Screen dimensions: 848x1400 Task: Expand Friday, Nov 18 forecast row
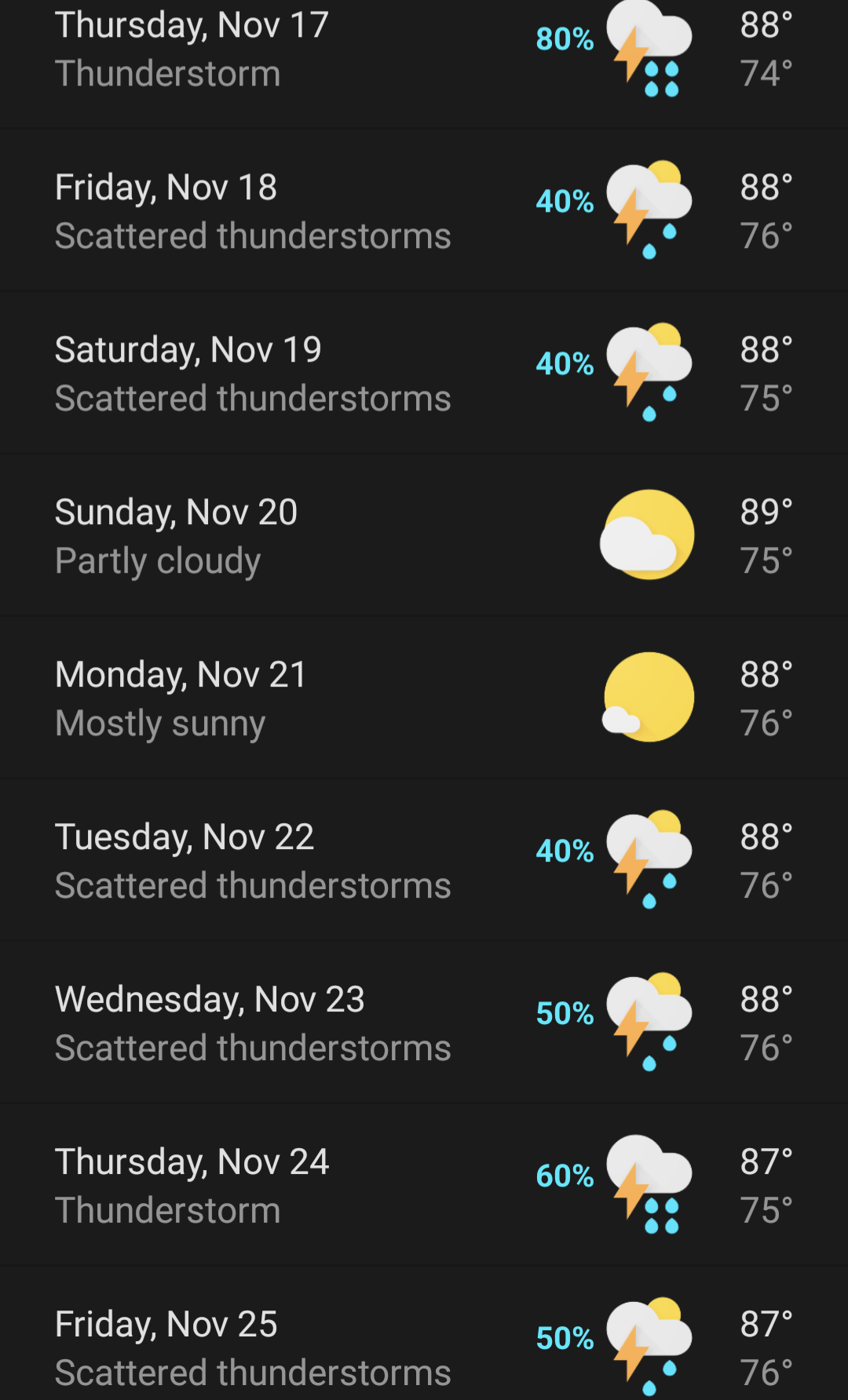(x=424, y=210)
